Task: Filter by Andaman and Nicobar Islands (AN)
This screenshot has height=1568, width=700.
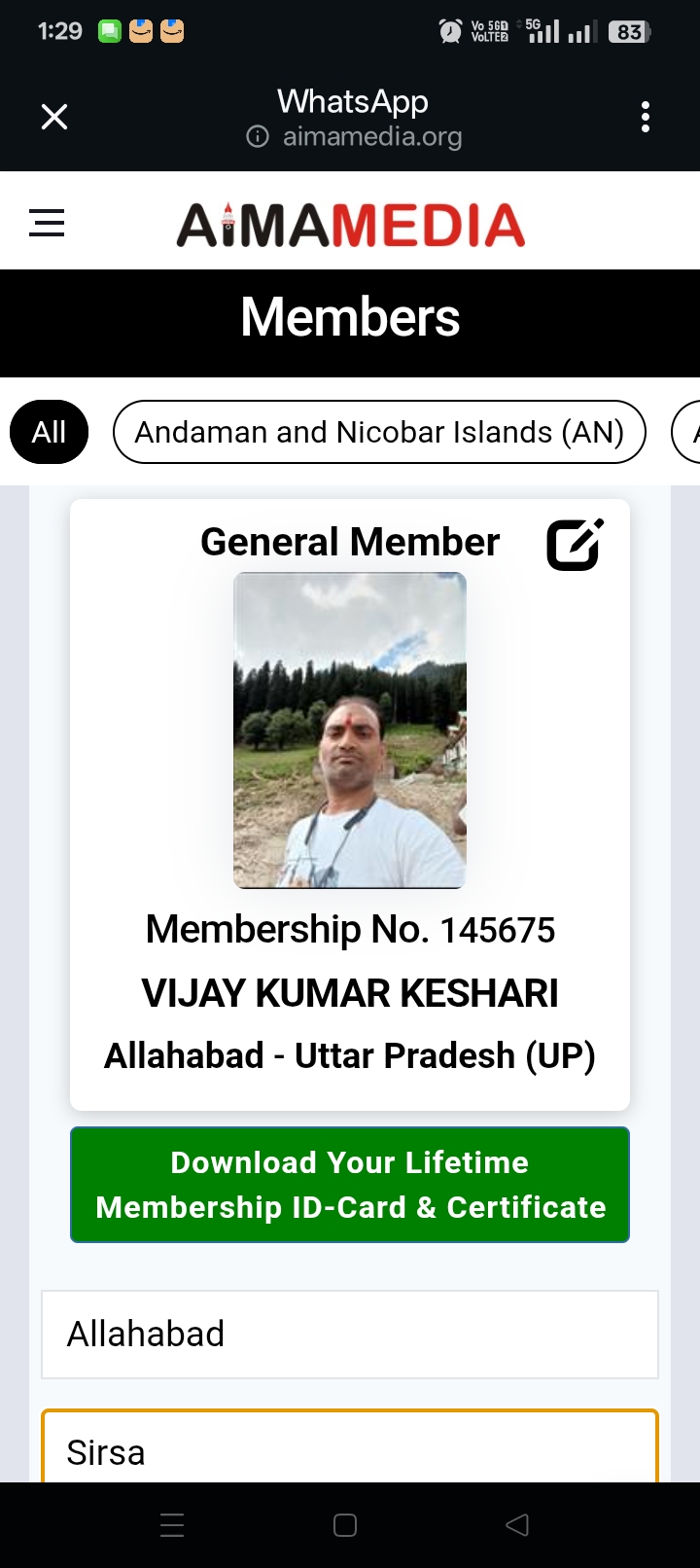Action: (x=379, y=432)
